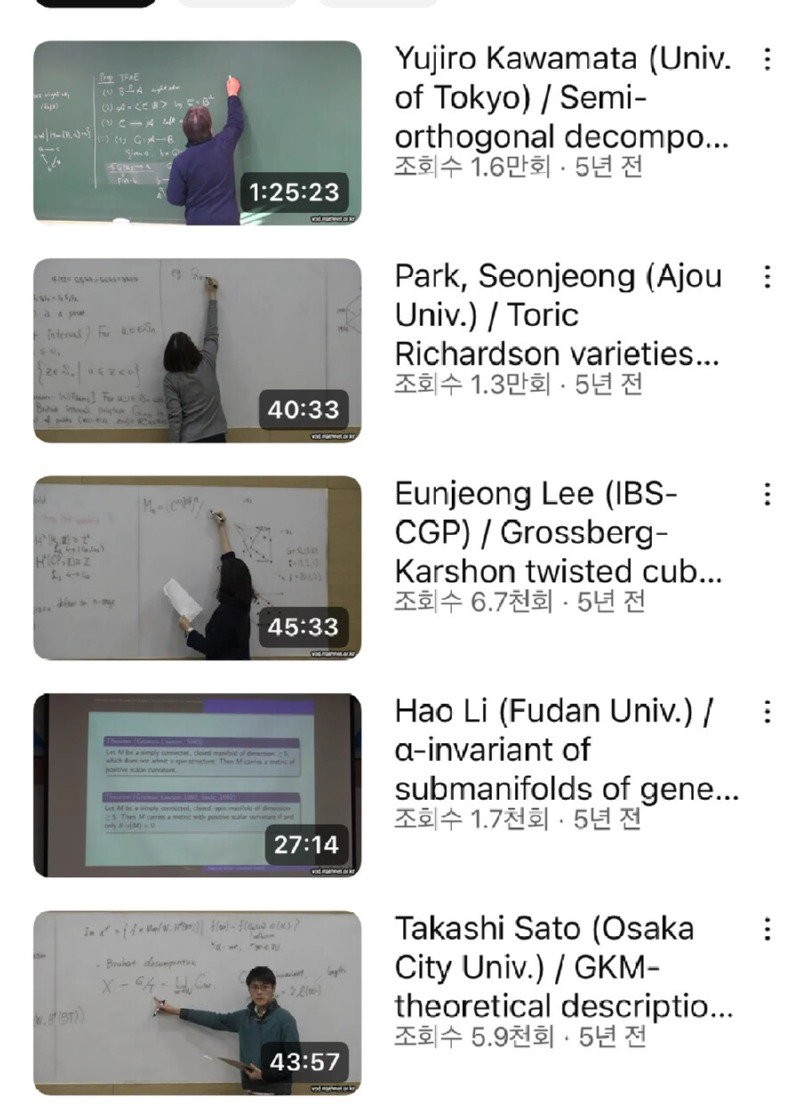Open Hao Li α-invariant lecture video
800x1110 pixels.
[197, 785]
